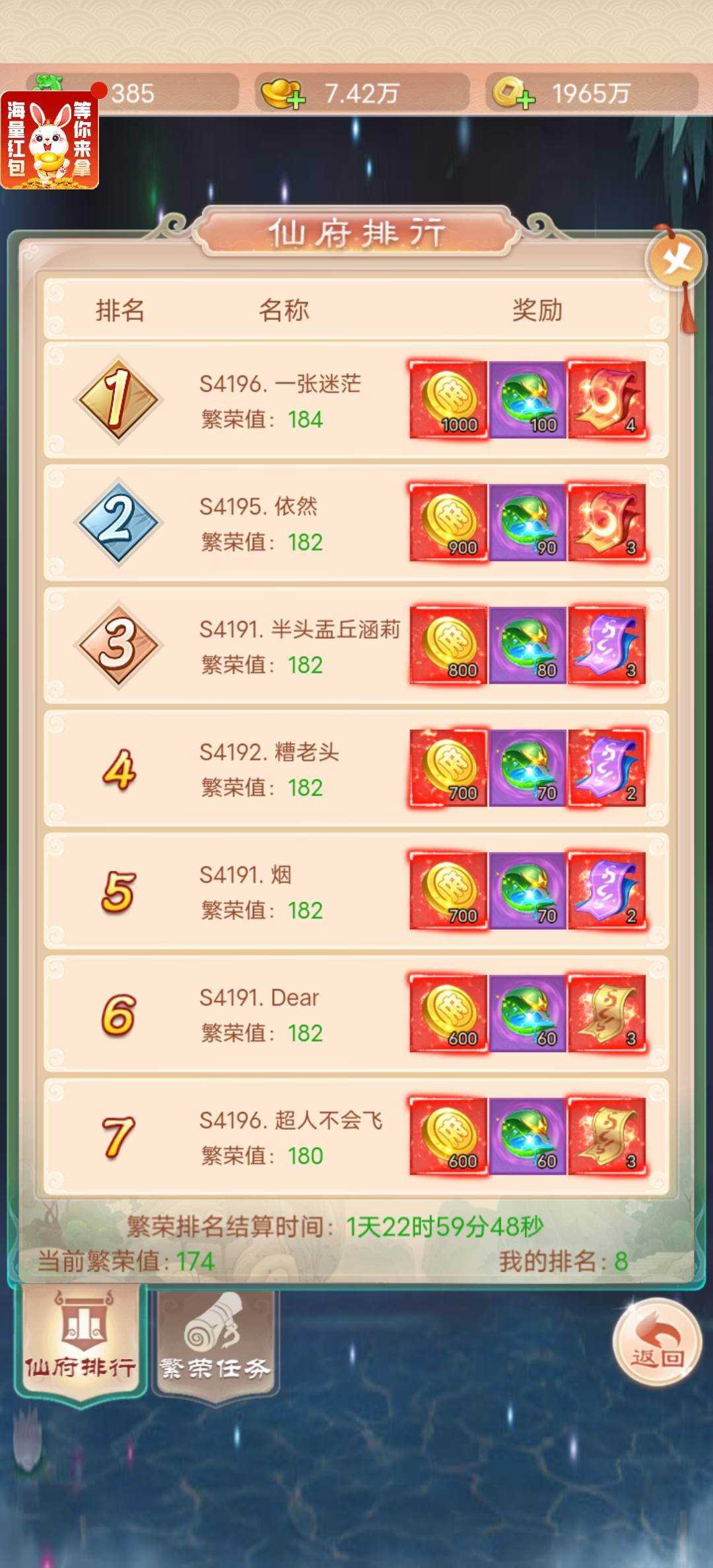View the 90 jade reward for rank 2
The height and width of the screenshot is (1568, 713).
click(527, 523)
